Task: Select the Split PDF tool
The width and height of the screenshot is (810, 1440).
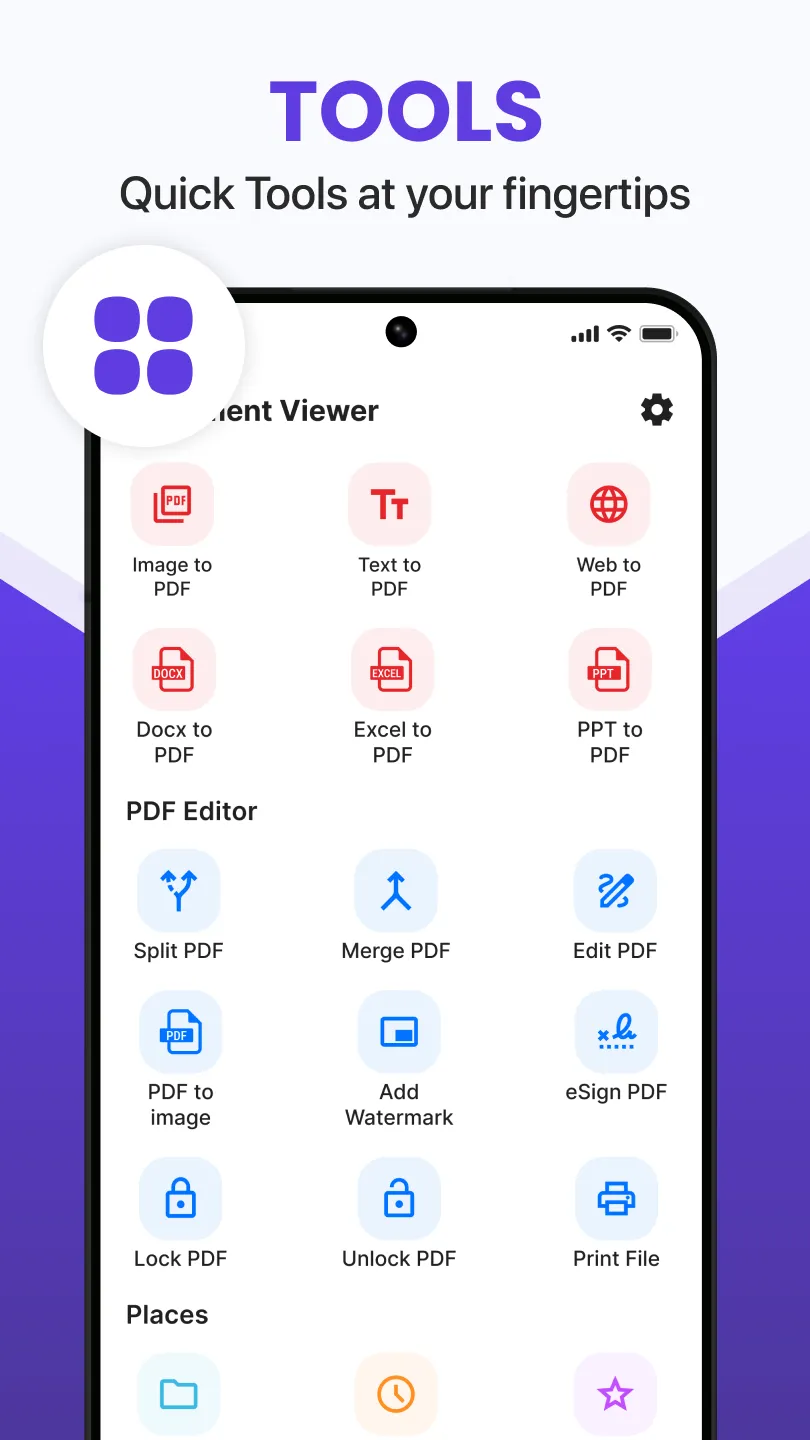Action: tap(178, 891)
